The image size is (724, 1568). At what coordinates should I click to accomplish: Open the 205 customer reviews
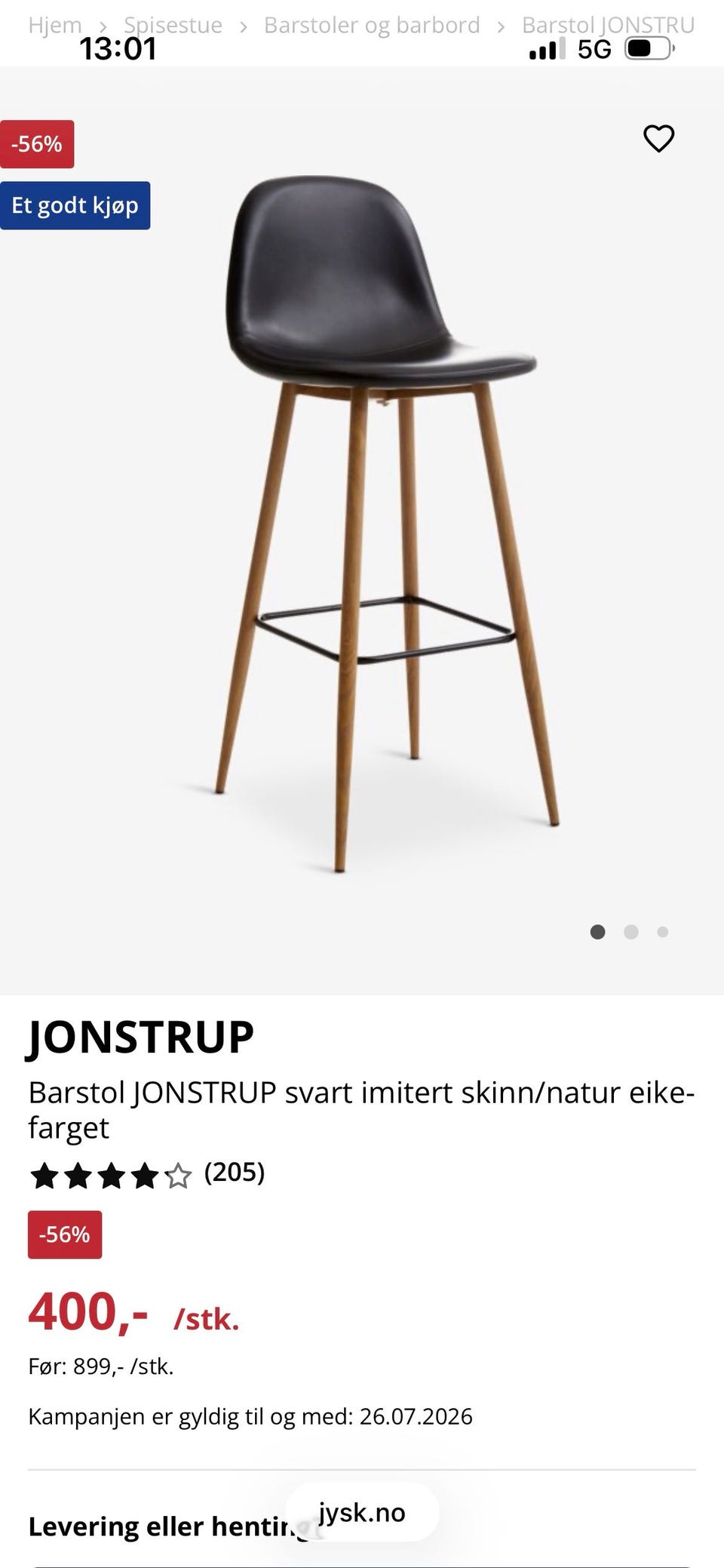pyautogui.click(x=235, y=1172)
